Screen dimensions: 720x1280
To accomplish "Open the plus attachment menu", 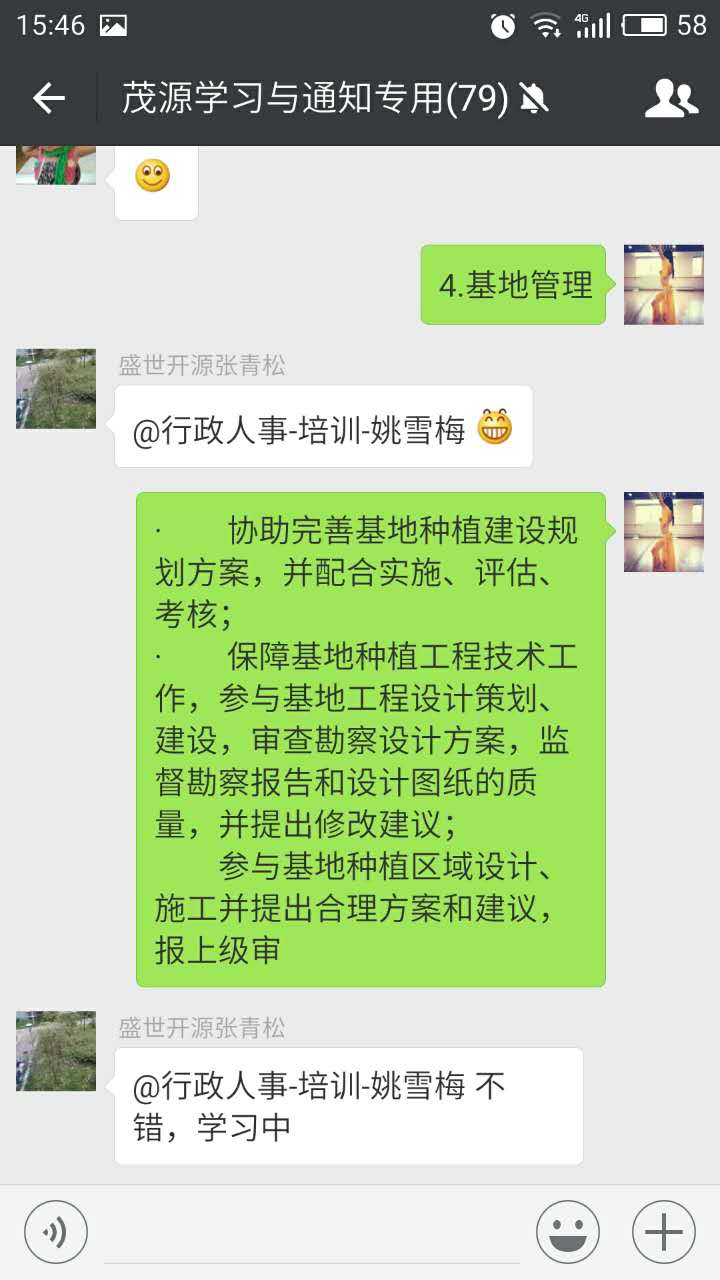I will click(x=664, y=1231).
